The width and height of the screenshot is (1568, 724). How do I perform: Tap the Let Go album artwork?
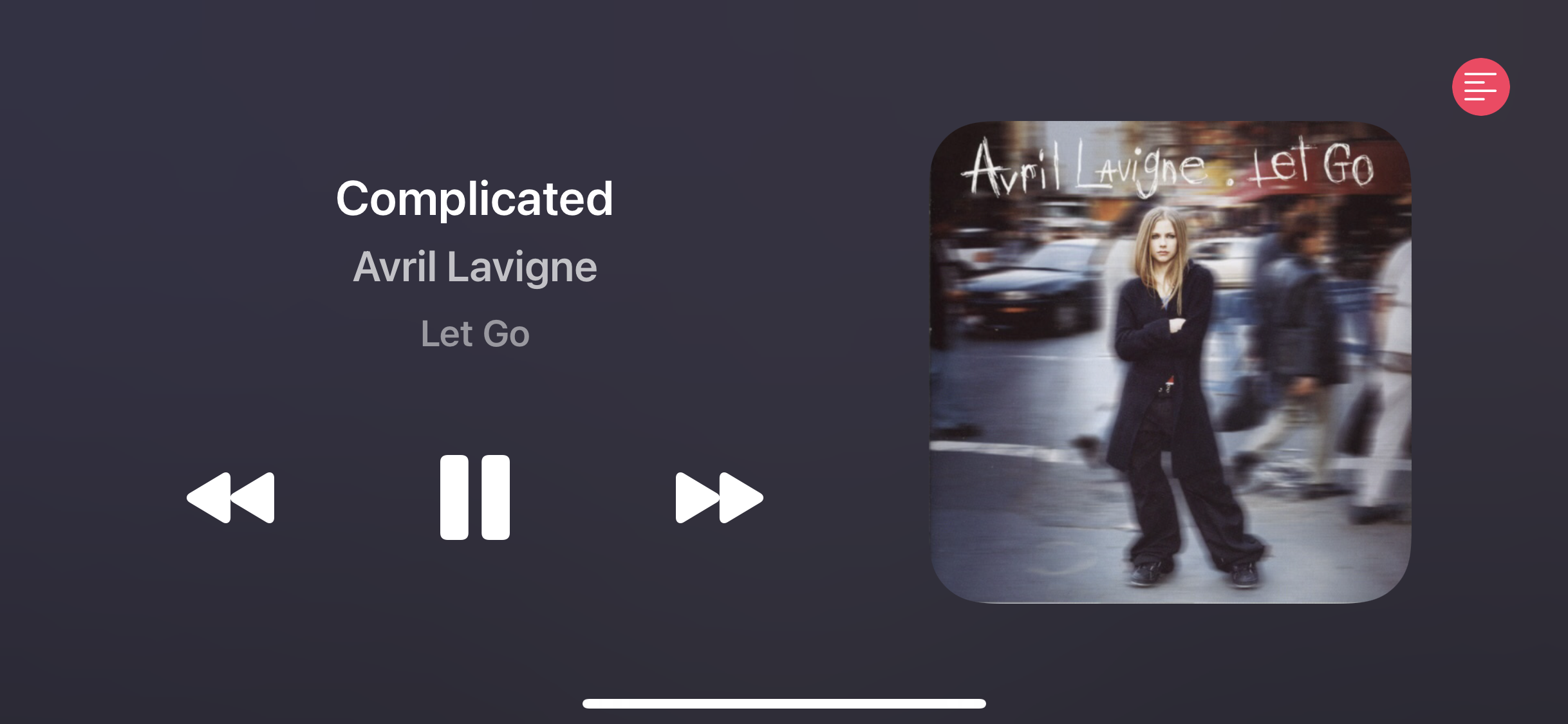(1170, 362)
